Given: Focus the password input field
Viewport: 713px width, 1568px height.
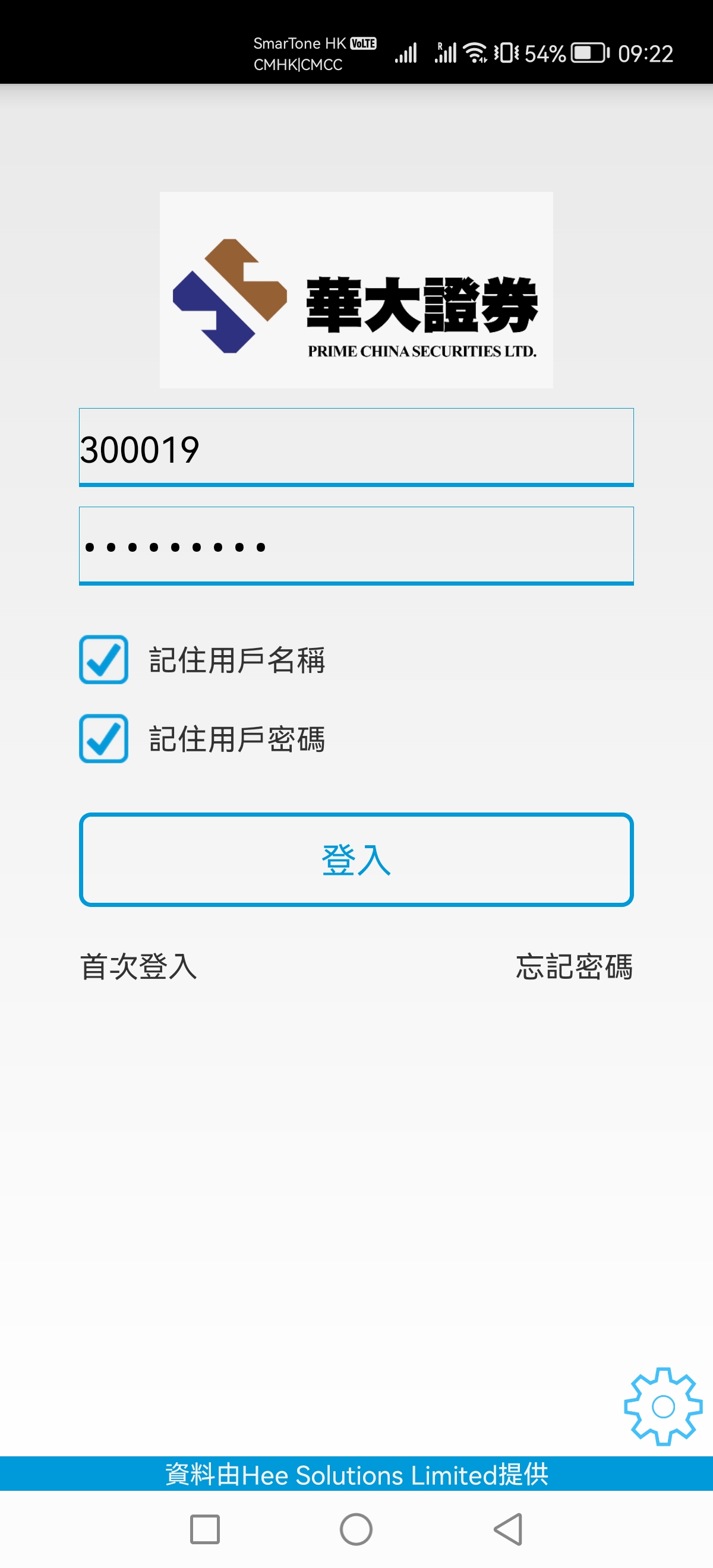Looking at the screenshot, I should point(356,546).
